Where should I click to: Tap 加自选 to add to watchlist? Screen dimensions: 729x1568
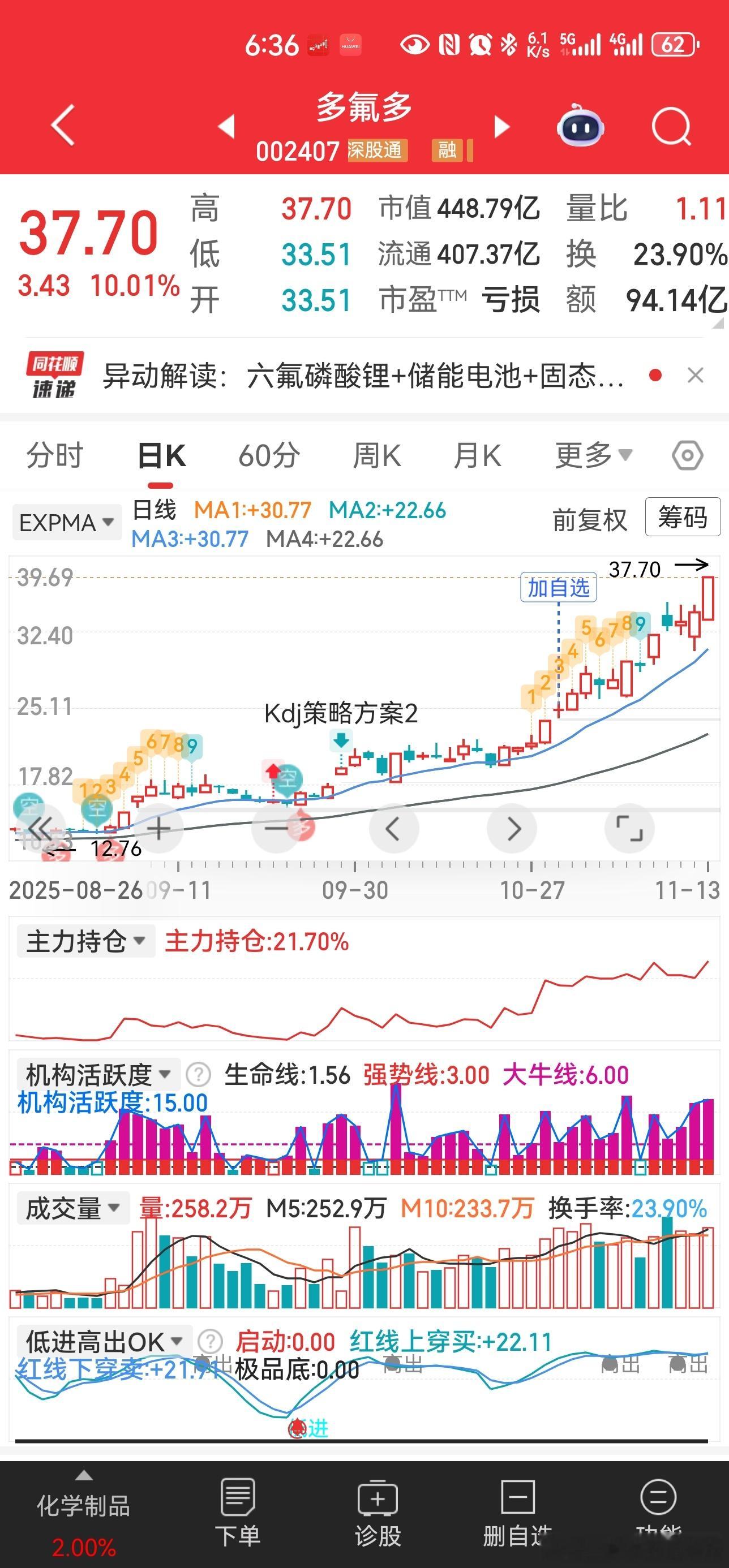559,588
